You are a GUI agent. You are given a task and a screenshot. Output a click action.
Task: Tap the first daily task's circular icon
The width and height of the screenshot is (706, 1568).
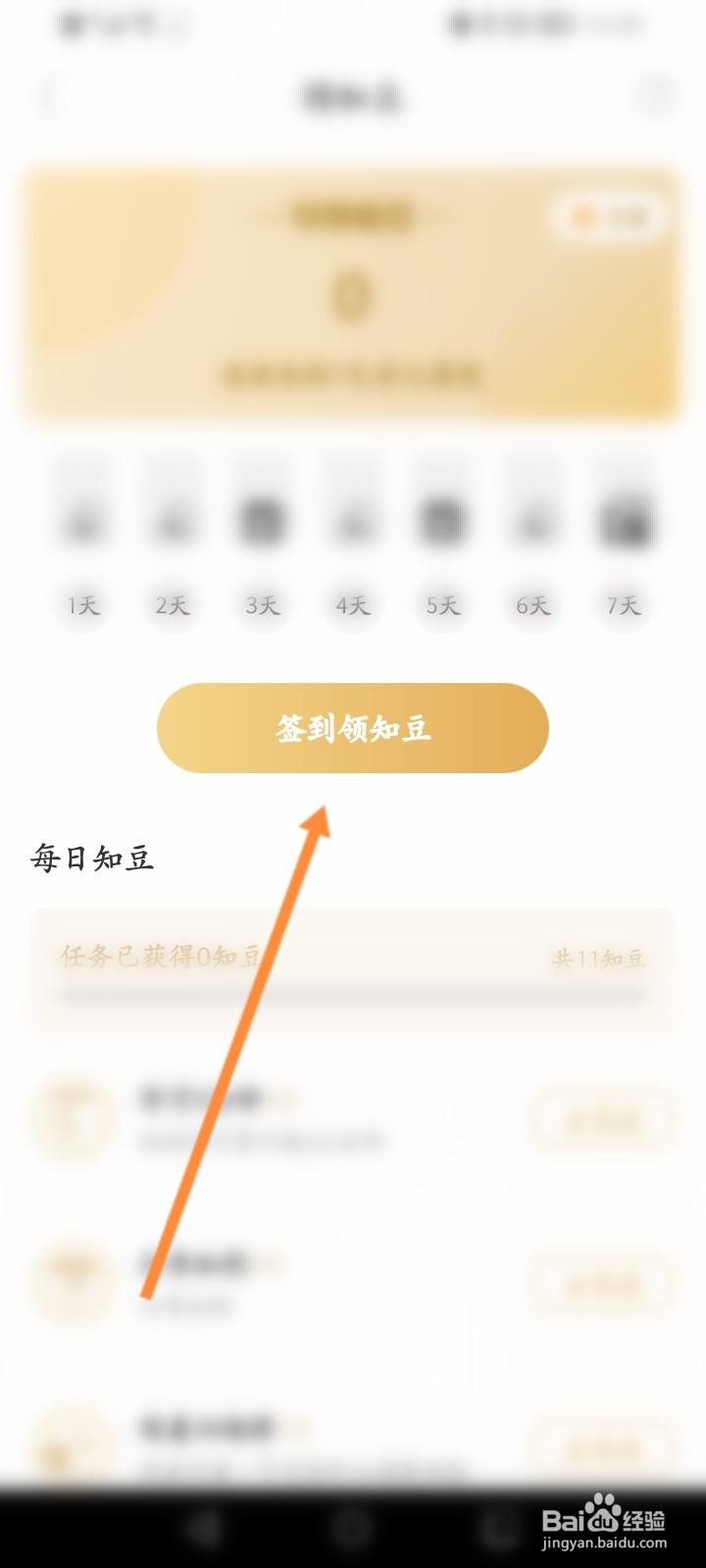74,1119
